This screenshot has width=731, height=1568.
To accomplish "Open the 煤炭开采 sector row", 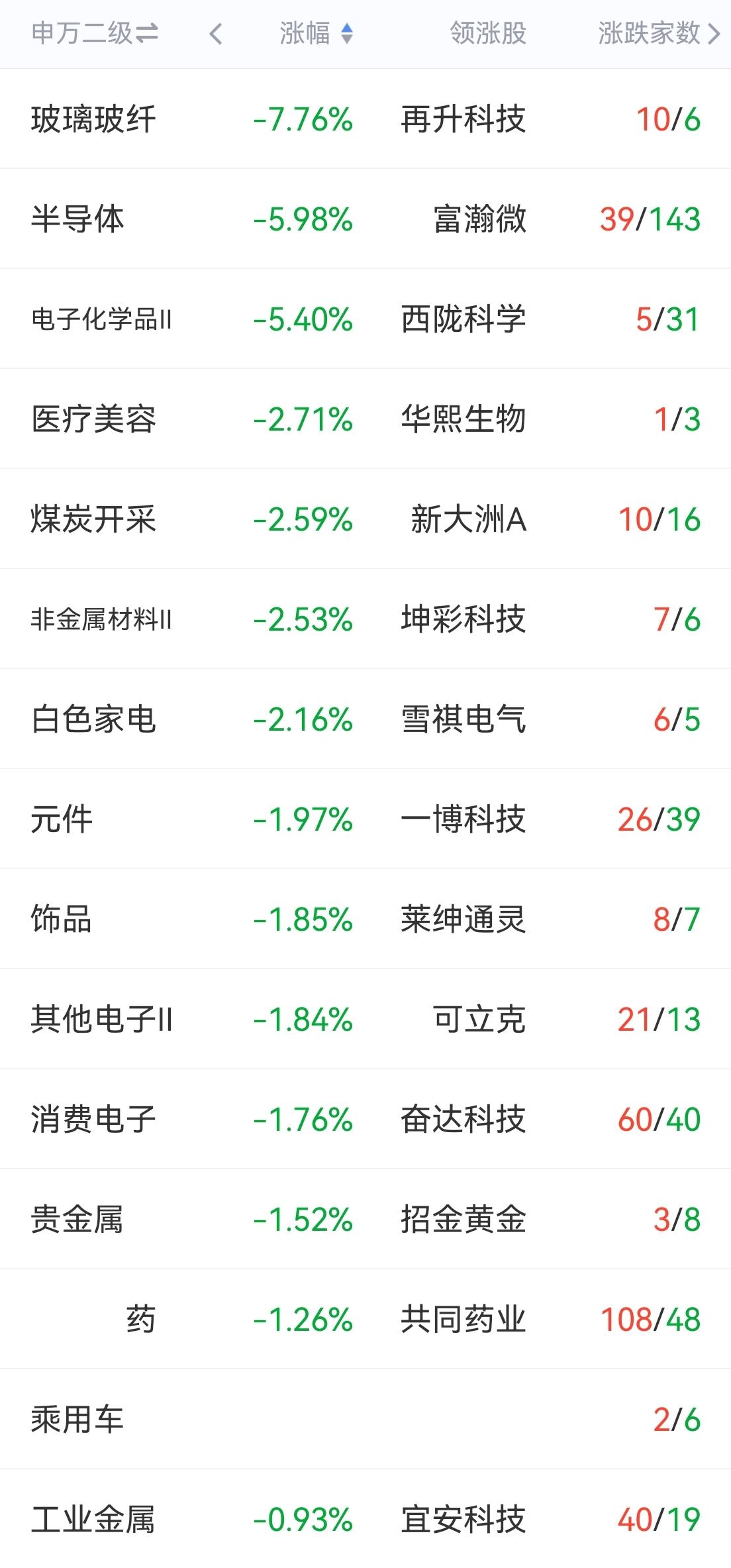I will click(x=365, y=519).
